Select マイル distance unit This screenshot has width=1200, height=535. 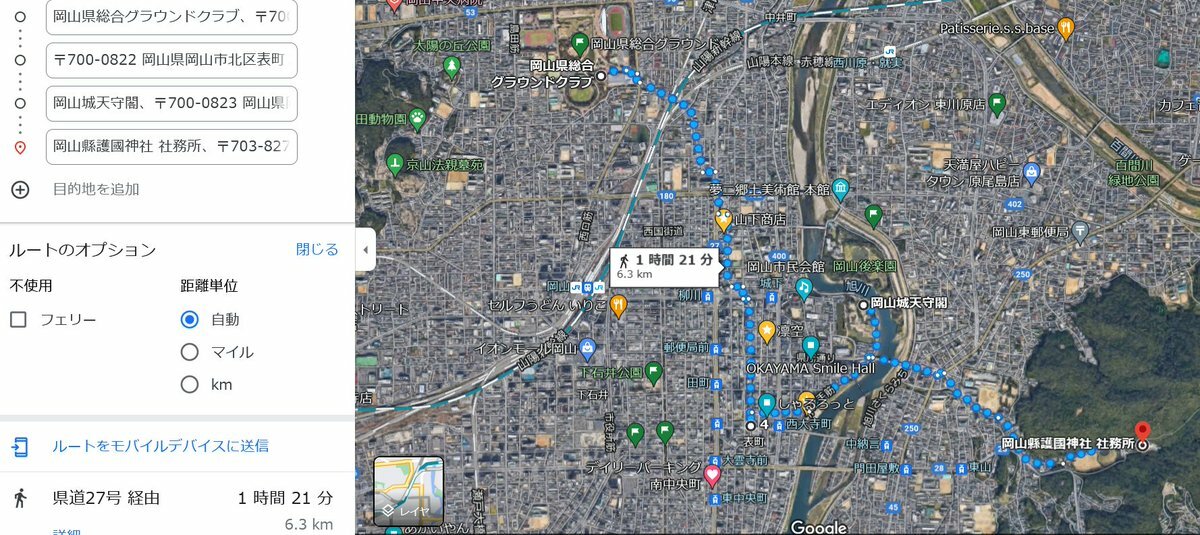[x=189, y=352]
